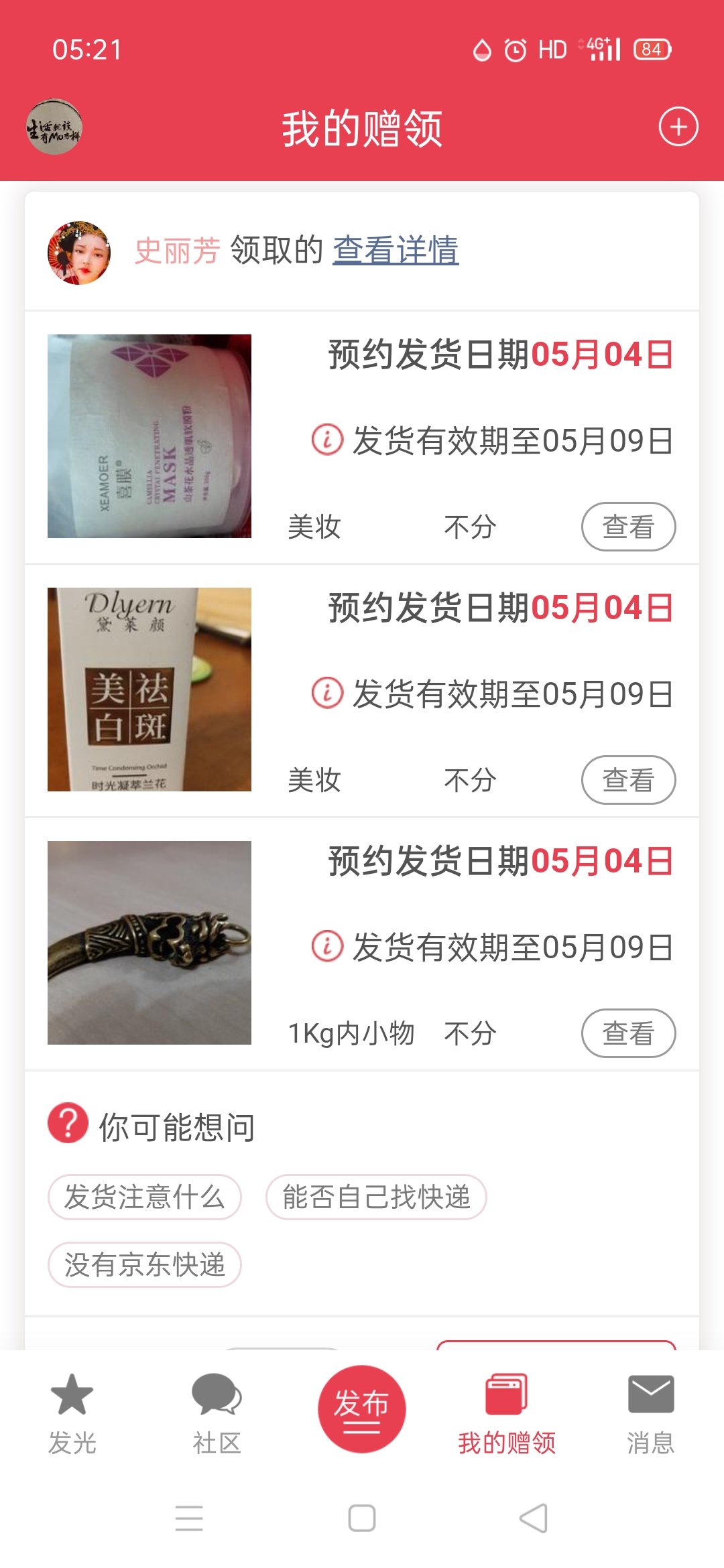Select the 没有京东快递 question chip
The height and width of the screenshot is (1568, 724).
click(x=145, y=1264)
